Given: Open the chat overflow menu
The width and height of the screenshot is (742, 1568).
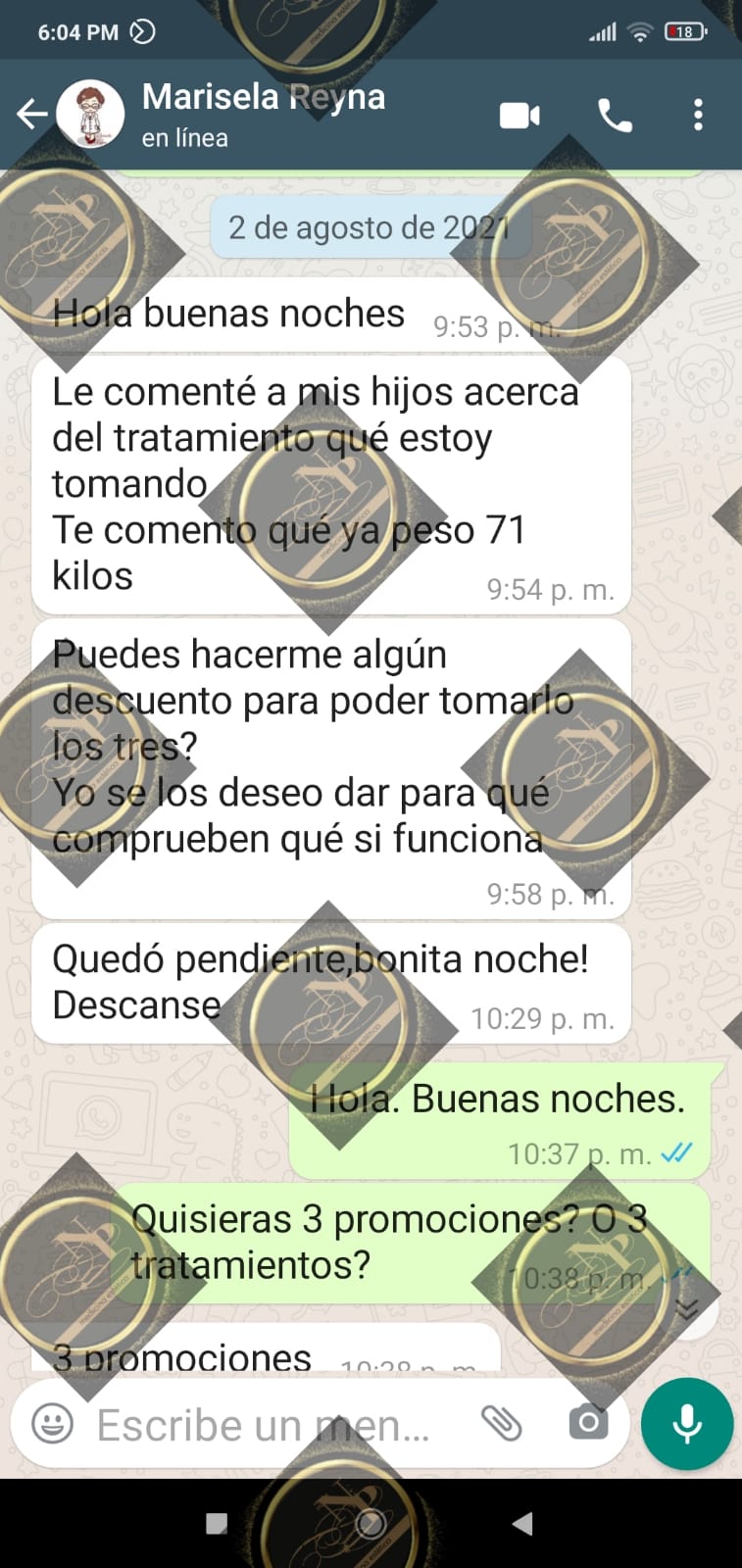Looking at the screenshot, I should 698,116.
